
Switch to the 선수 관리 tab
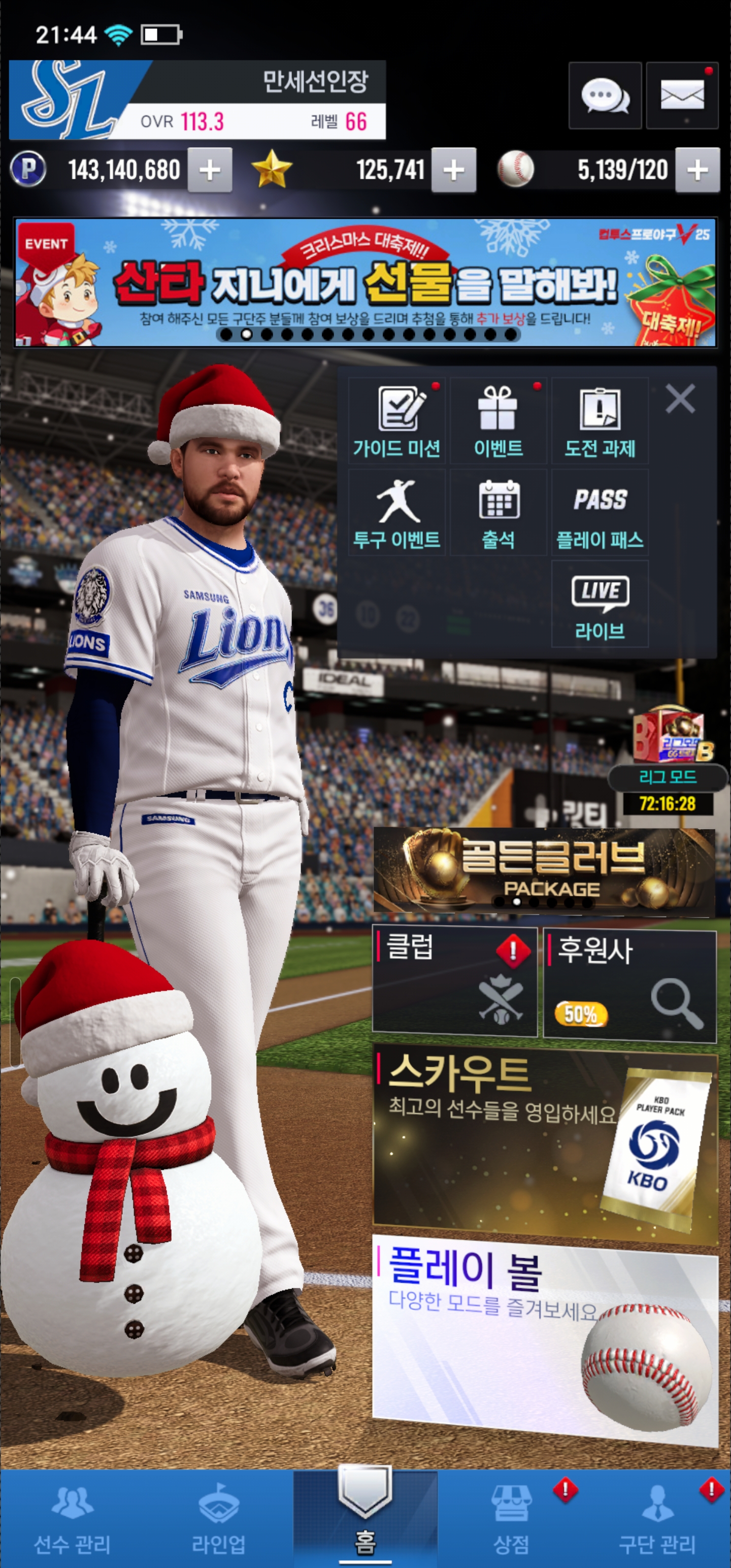click(x=73, y=1517)
